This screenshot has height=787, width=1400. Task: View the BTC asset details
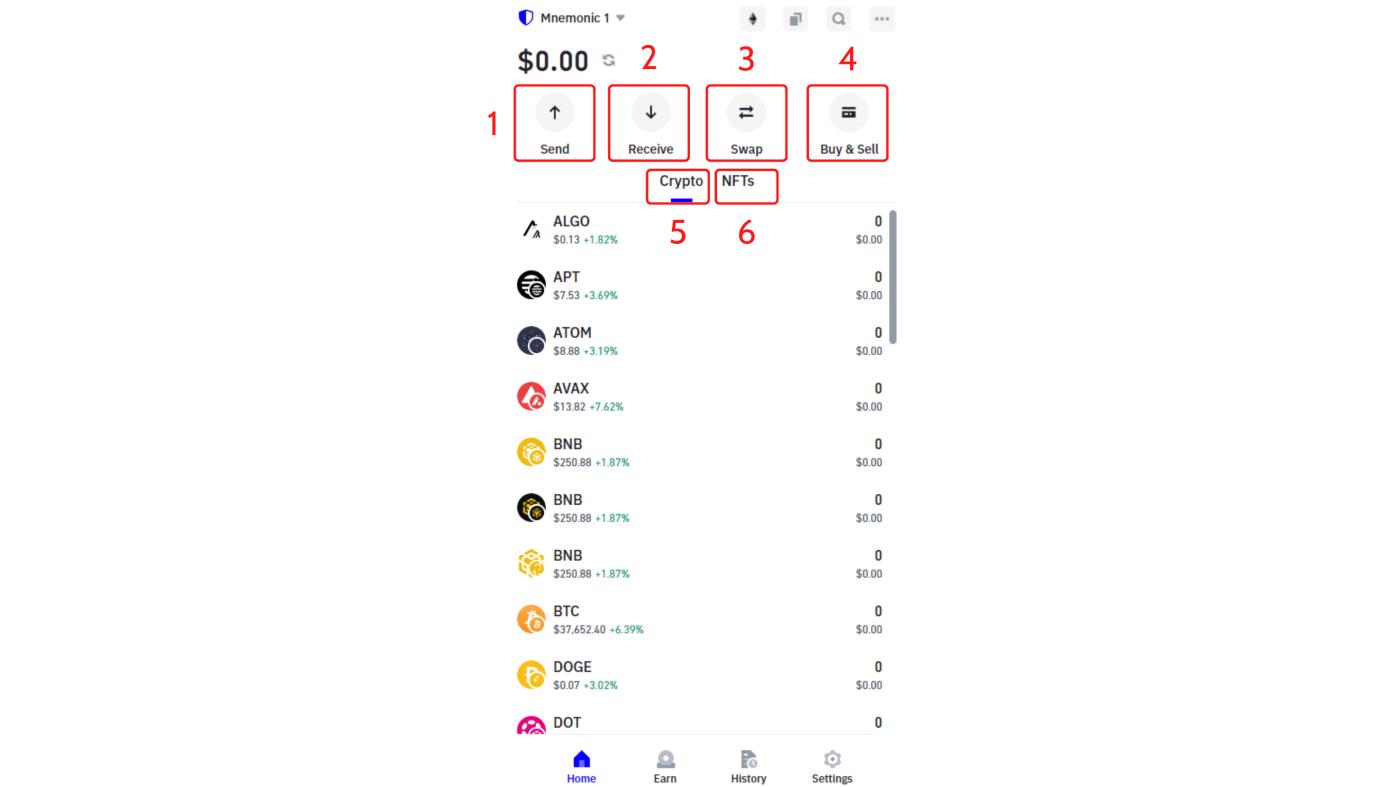pyautogui.click(x=700, y=620)
